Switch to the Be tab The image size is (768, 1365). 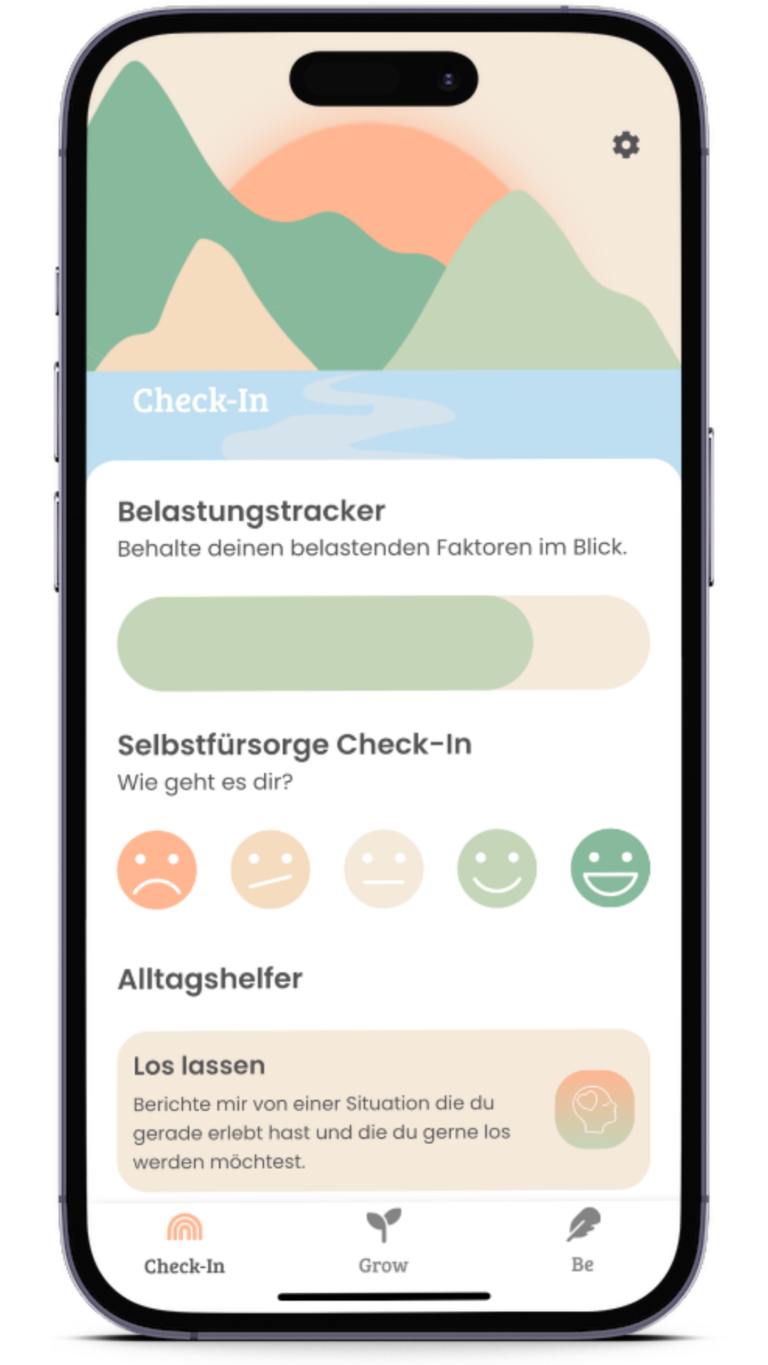coord(583,1241)
